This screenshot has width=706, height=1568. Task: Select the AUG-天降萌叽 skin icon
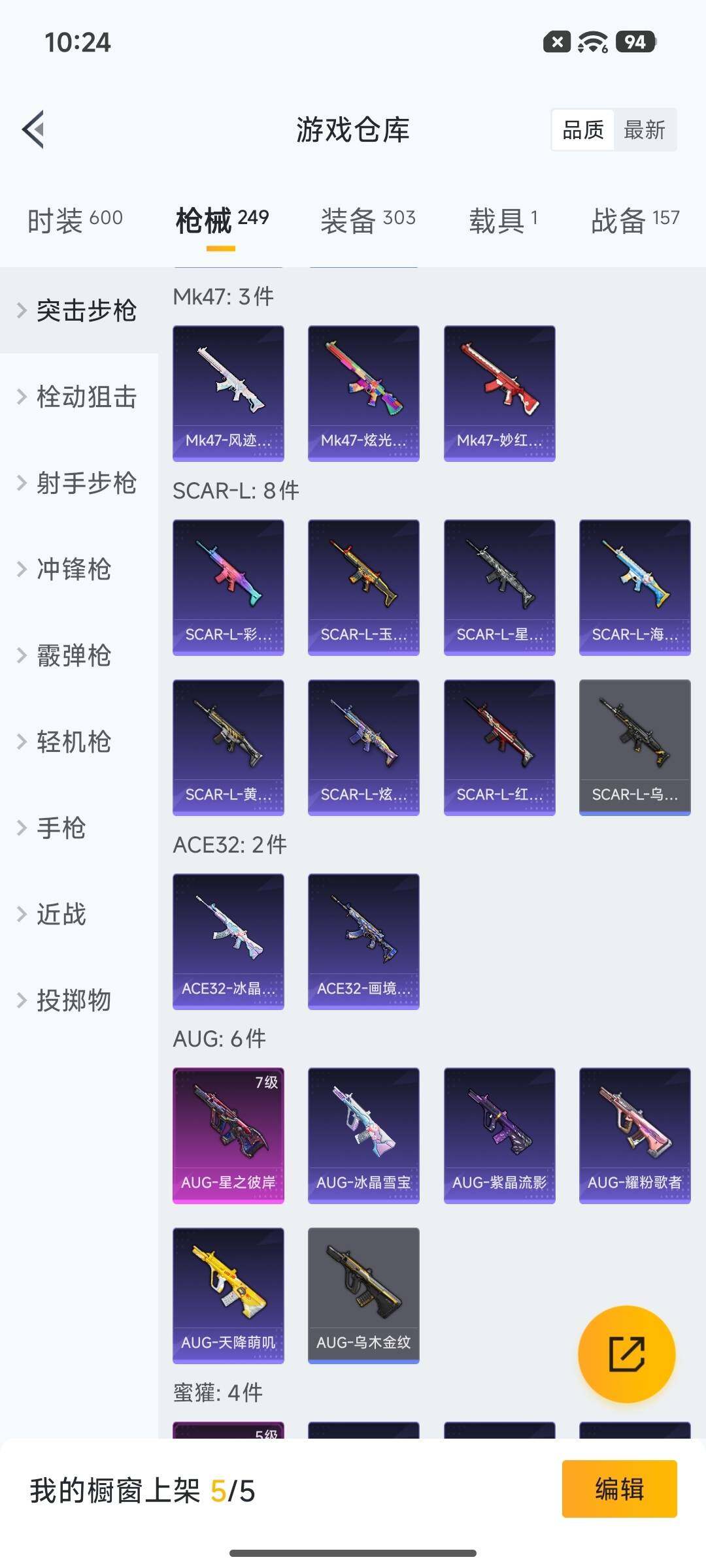(228, 1296)
